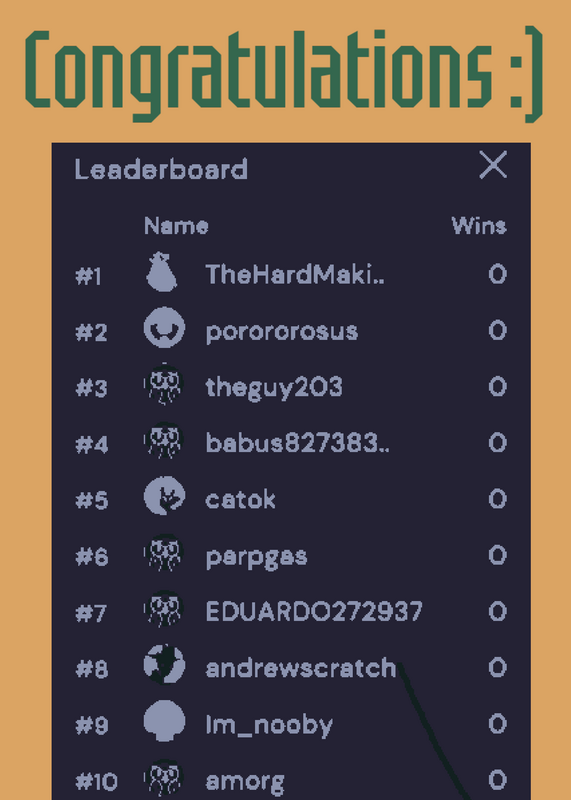Open TheHardMaki.. leaderboard entry
The image size is (571, 800).
click(x=291, y=275)
